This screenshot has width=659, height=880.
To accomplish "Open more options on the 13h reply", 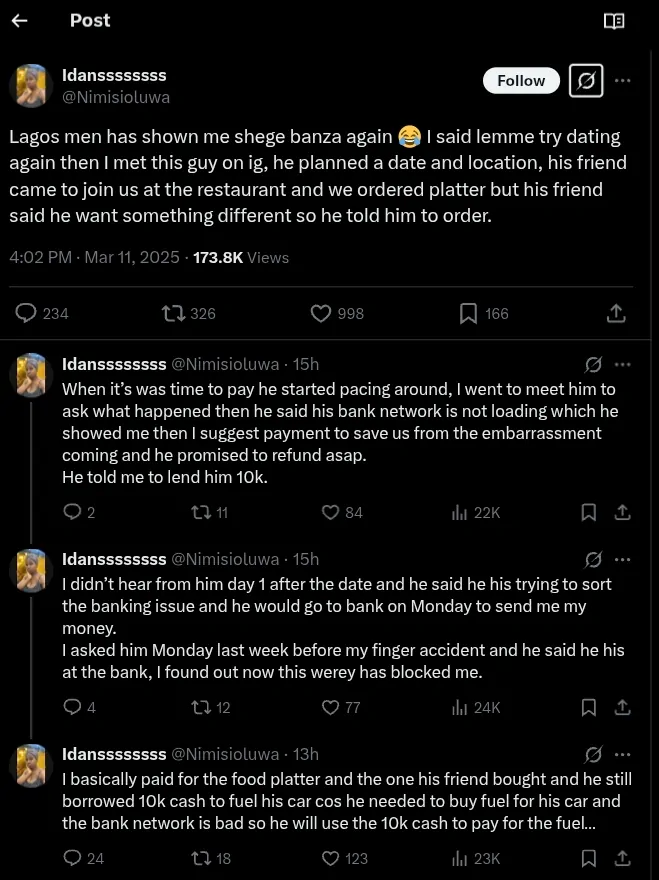I will click(x=623, y=754).
